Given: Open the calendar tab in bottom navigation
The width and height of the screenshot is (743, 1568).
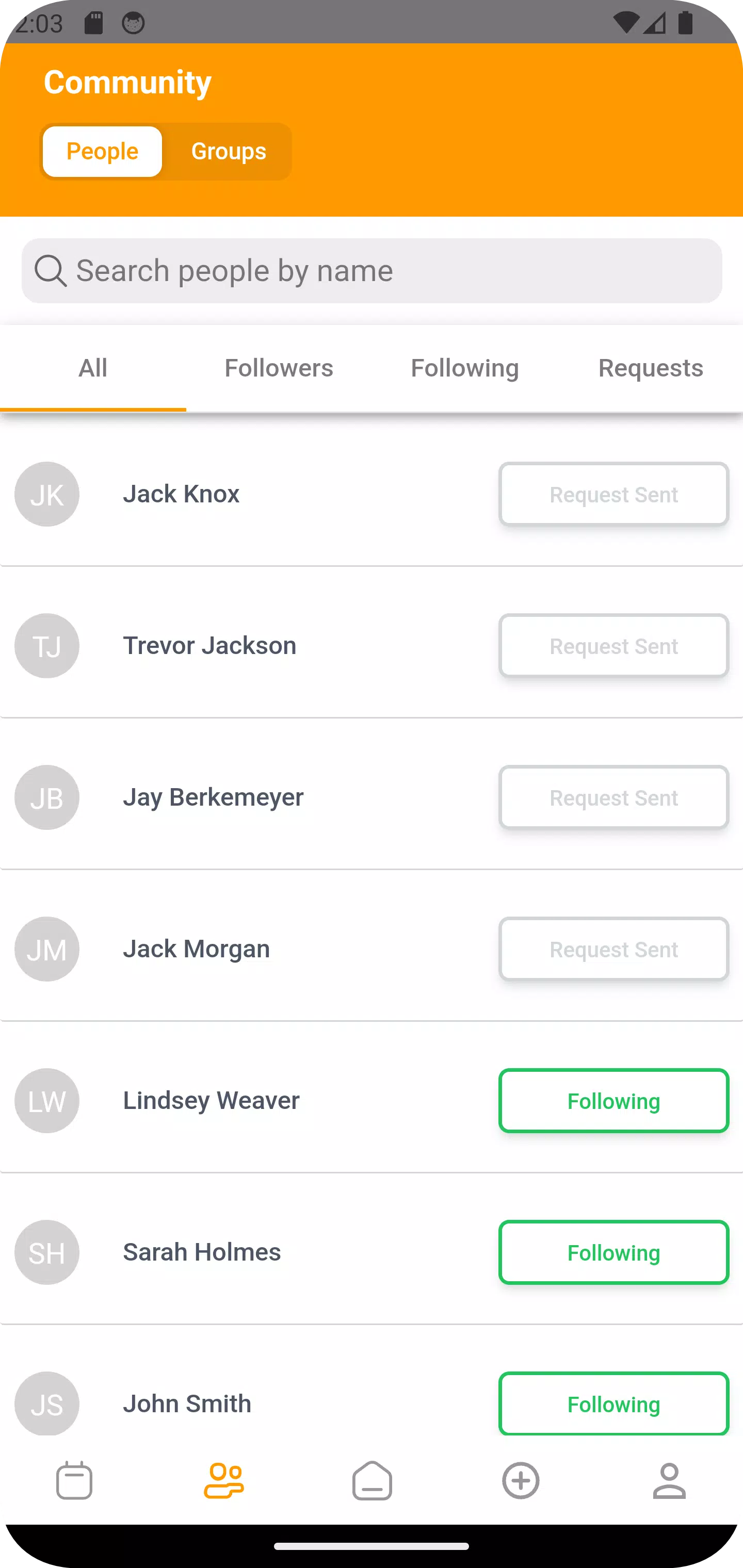Looking at the screenshot, I should point(74,1480).
